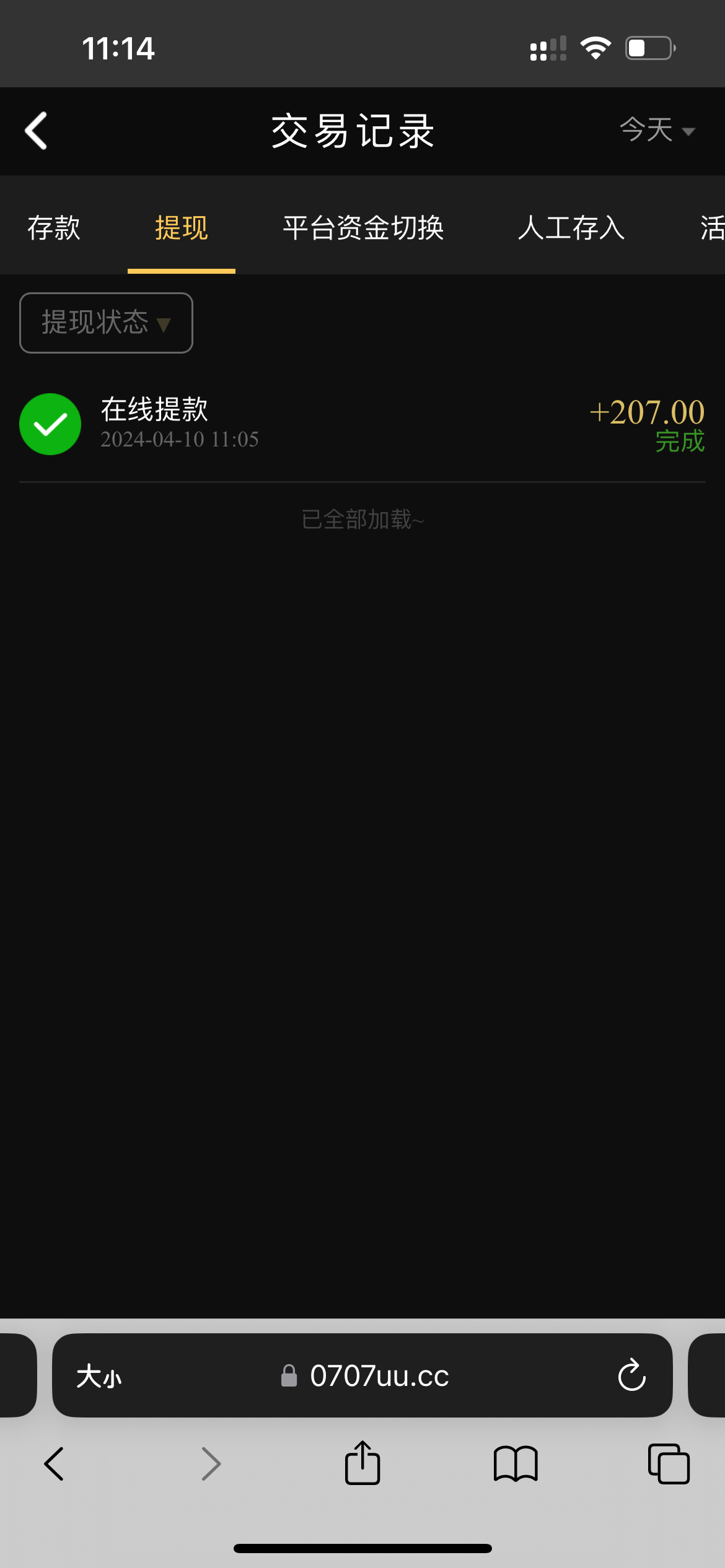
Task: Open Safari bookmarks
Action: tap(516, 1464)
